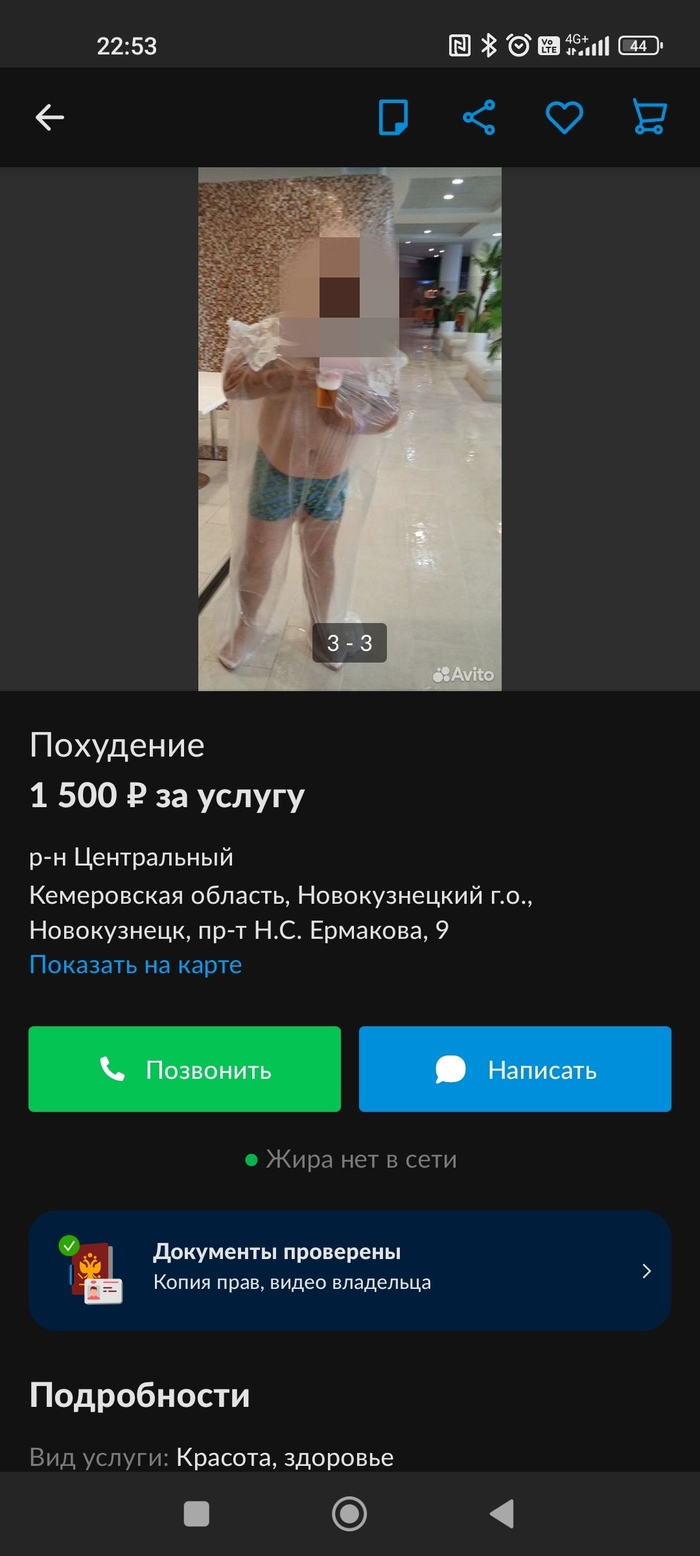The width and height of the screenshot is (700, 1556).
Task: Go back using the top arrow
Action: click(x=49, y=118)
